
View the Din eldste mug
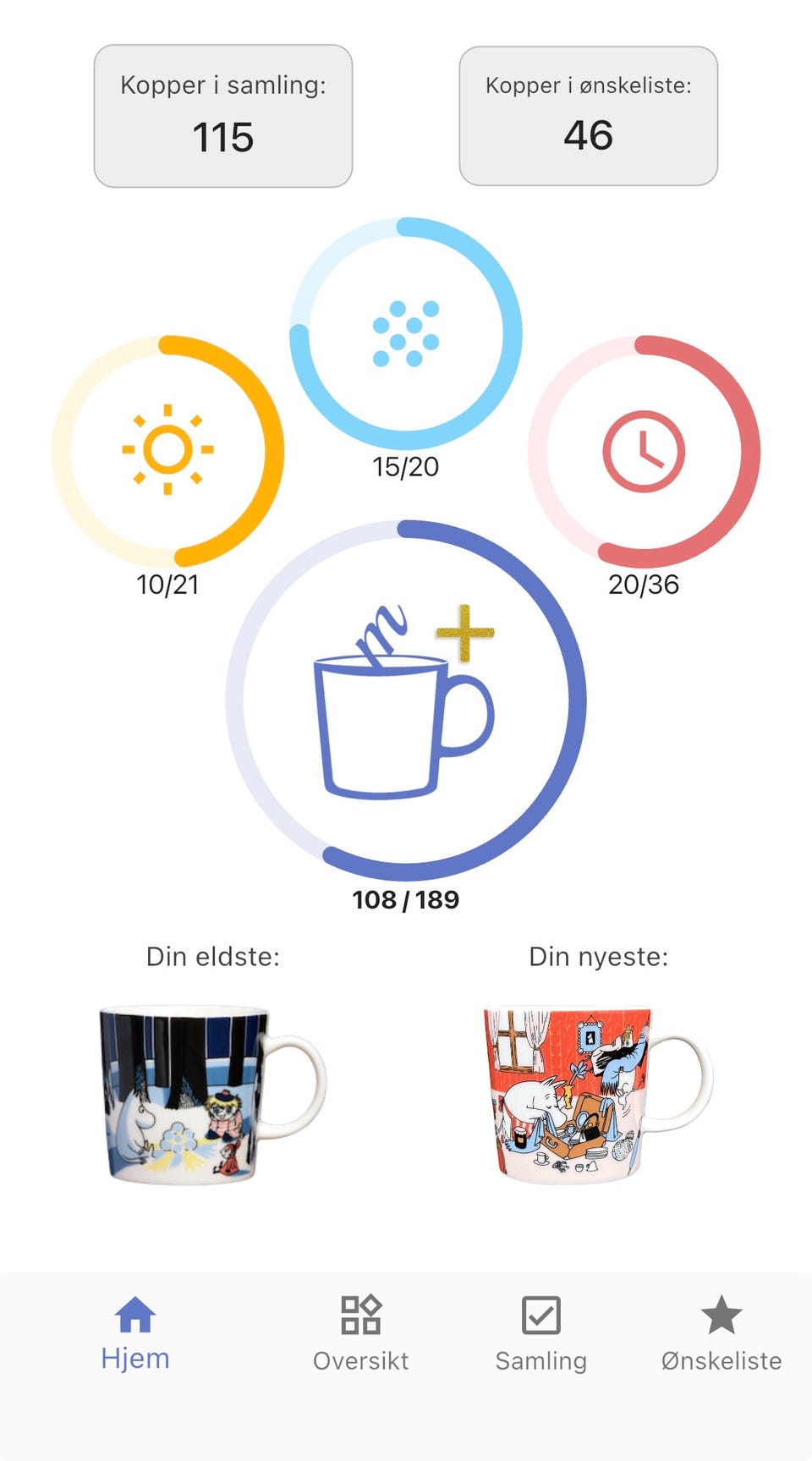point(213,1094)
